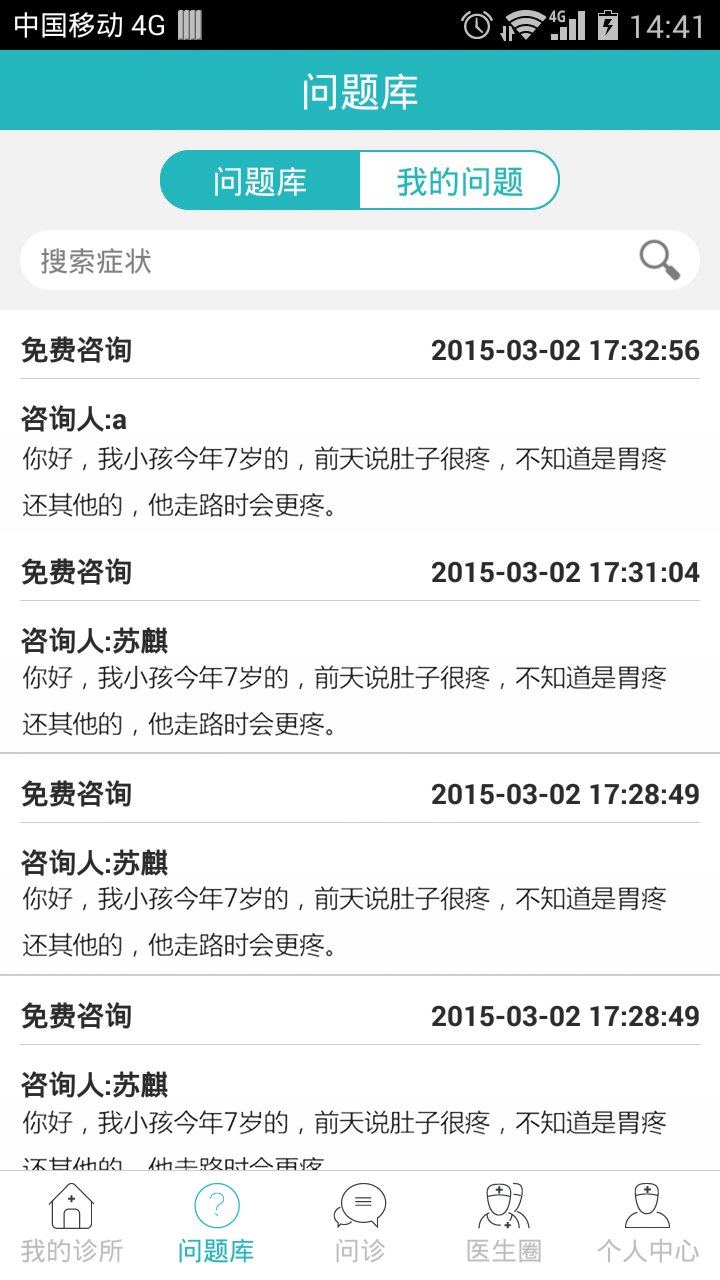Switch to the 医生圈 tab
Image resolution: width=720 pixels, height=1280 pixels.
click(x=504, y=1224)
